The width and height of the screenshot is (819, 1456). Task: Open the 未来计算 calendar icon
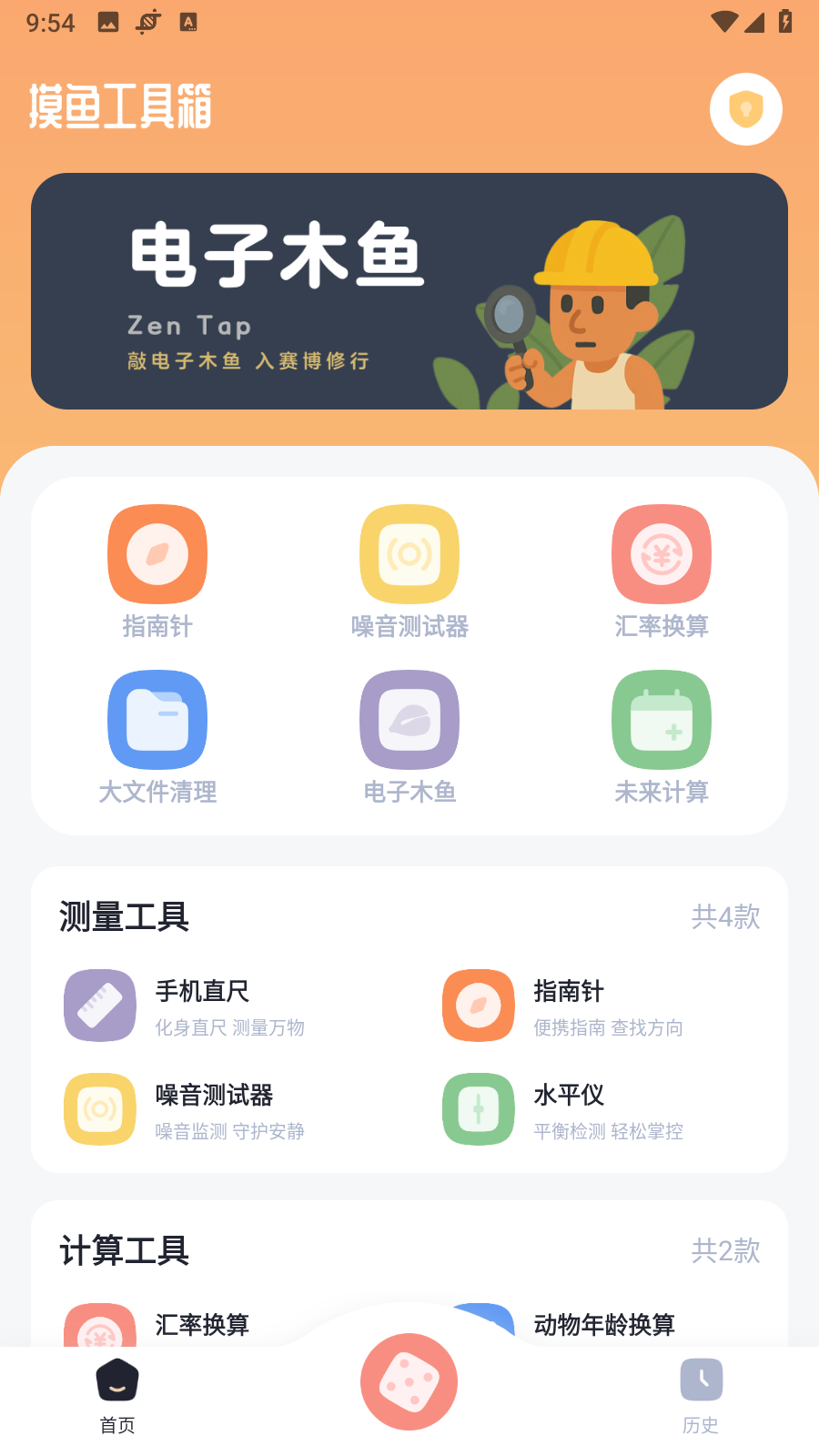(x=662, y=719)
